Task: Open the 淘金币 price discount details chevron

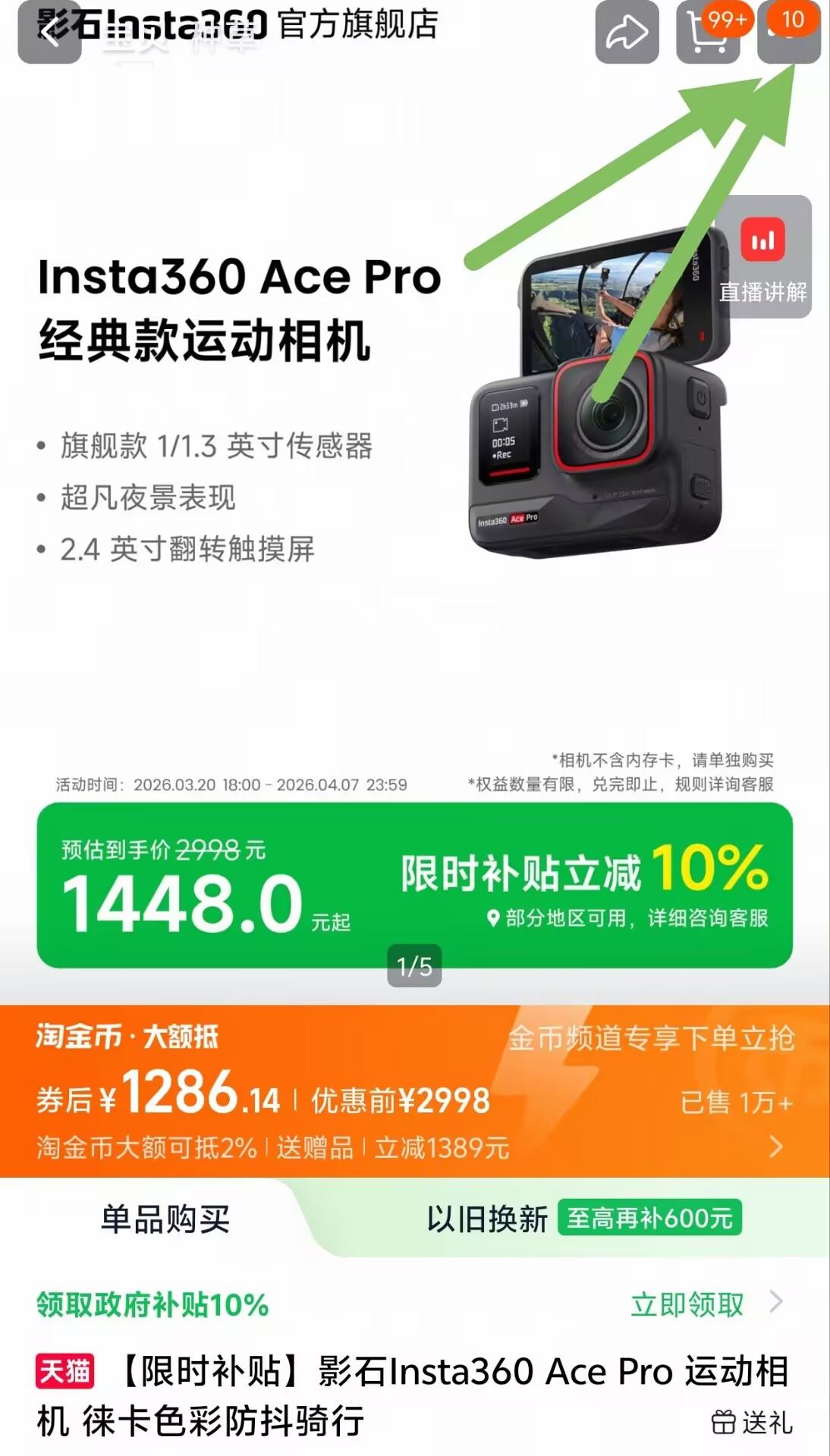Action: 775,1146
